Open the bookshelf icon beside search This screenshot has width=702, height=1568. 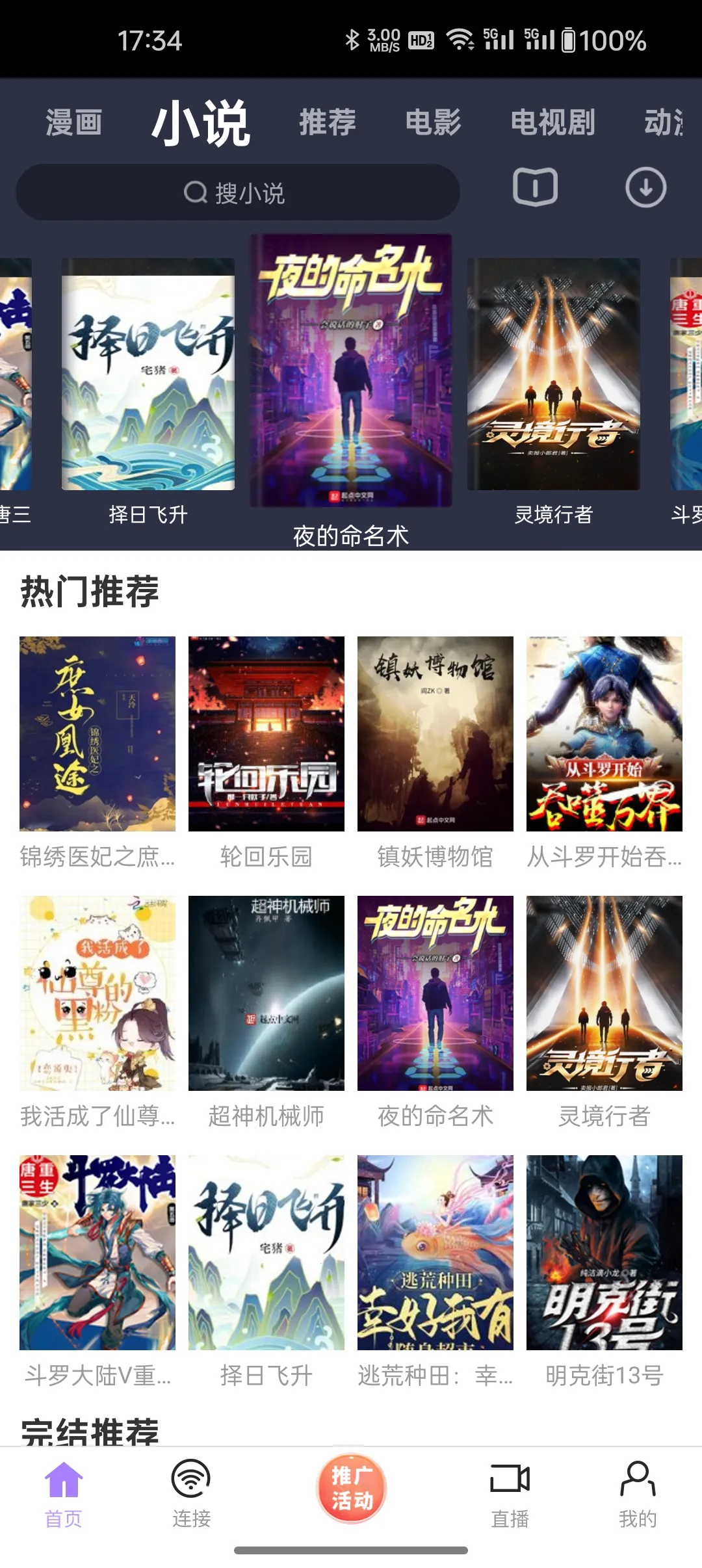pyautogui.click(x=535, y=188)
